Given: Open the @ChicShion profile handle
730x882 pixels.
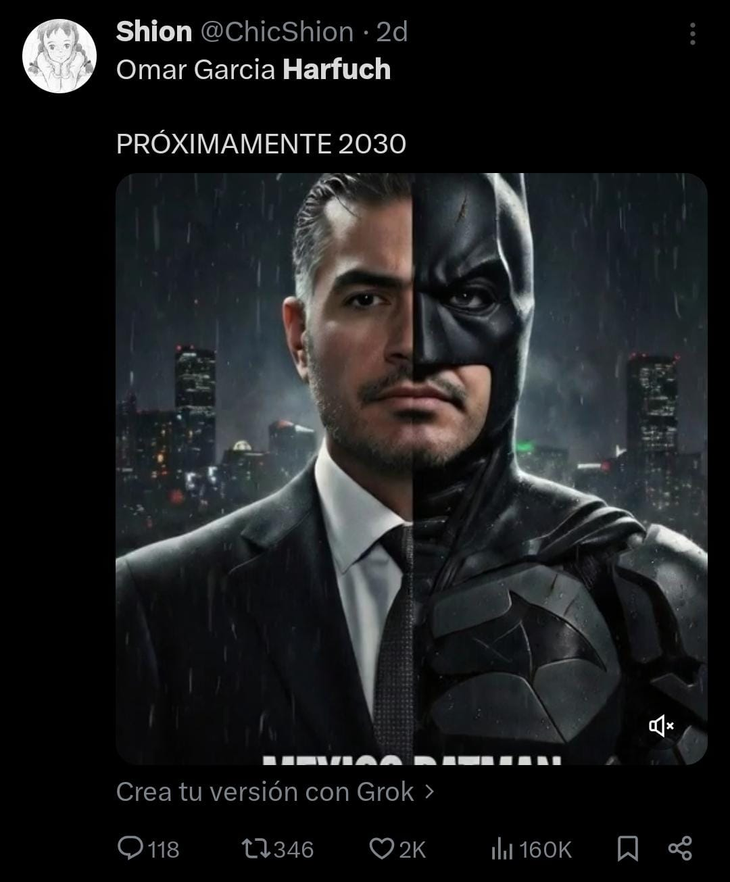Looking at the screenshot, I should [276, 32].
